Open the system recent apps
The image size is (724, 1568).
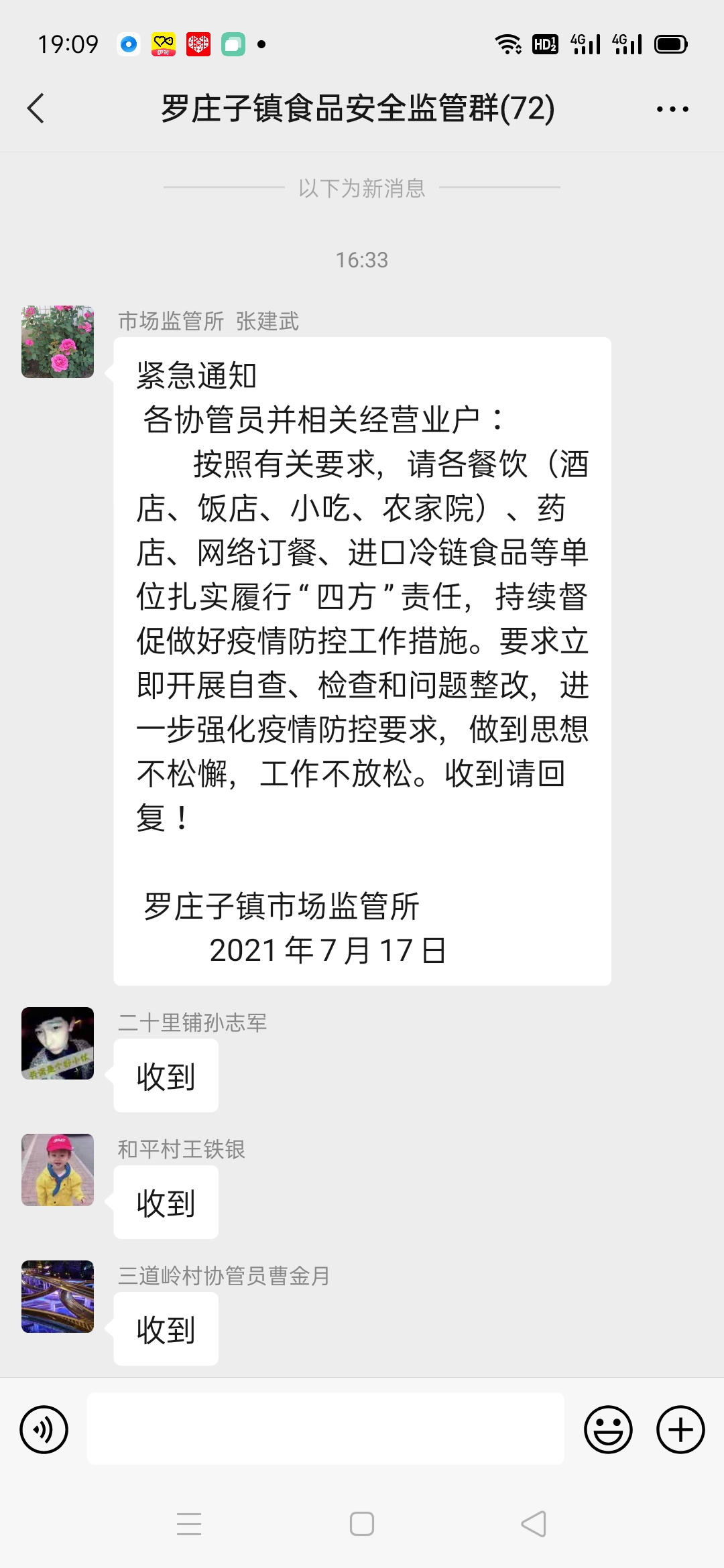pyautogui.click(x=189, y=1524)
